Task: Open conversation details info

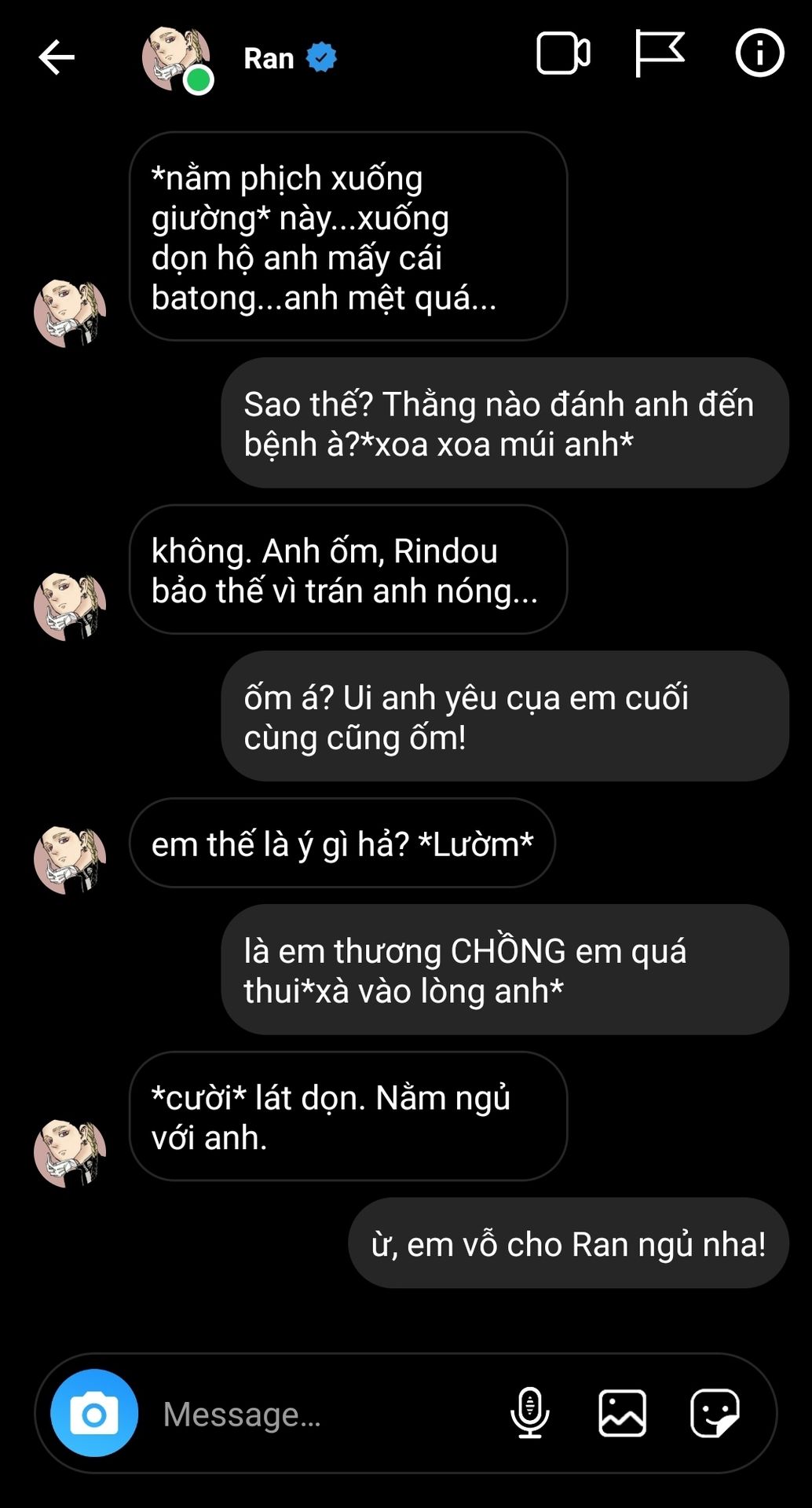Action: [759, 53]
